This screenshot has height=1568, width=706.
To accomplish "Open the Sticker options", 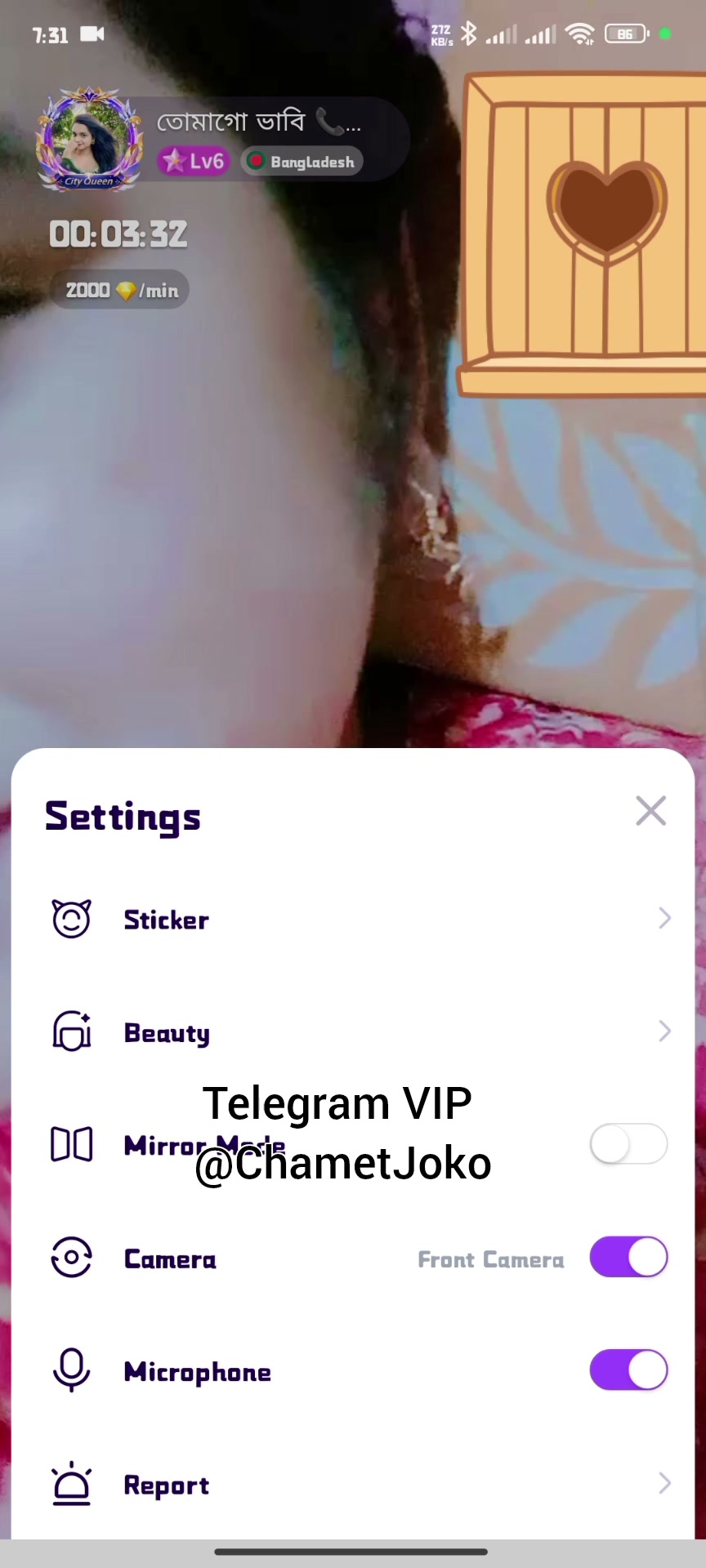I will (x=353, y=919).
